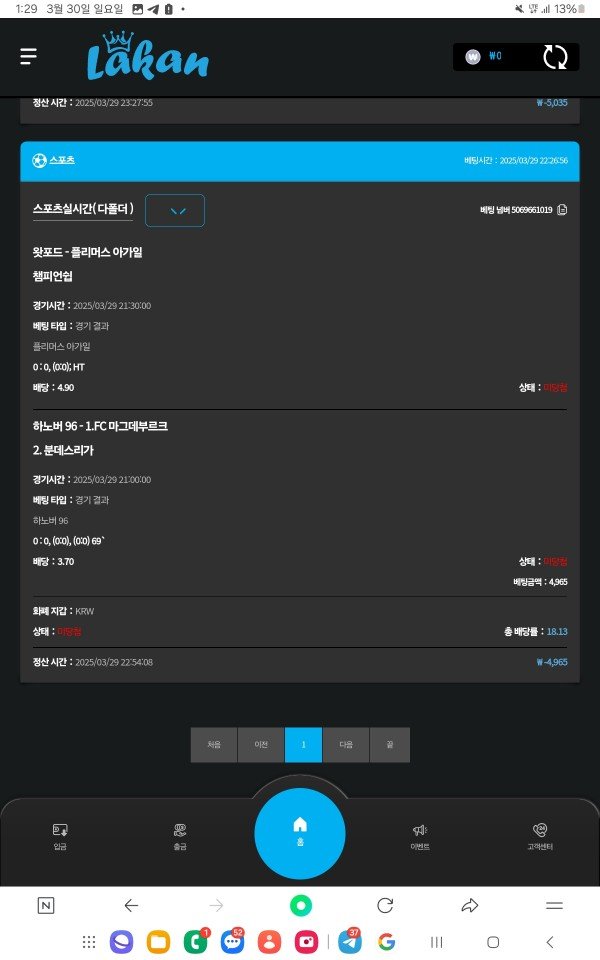Open the events (이벤트) tab
This screenshot has height=960, width=600.
point(420,836)
